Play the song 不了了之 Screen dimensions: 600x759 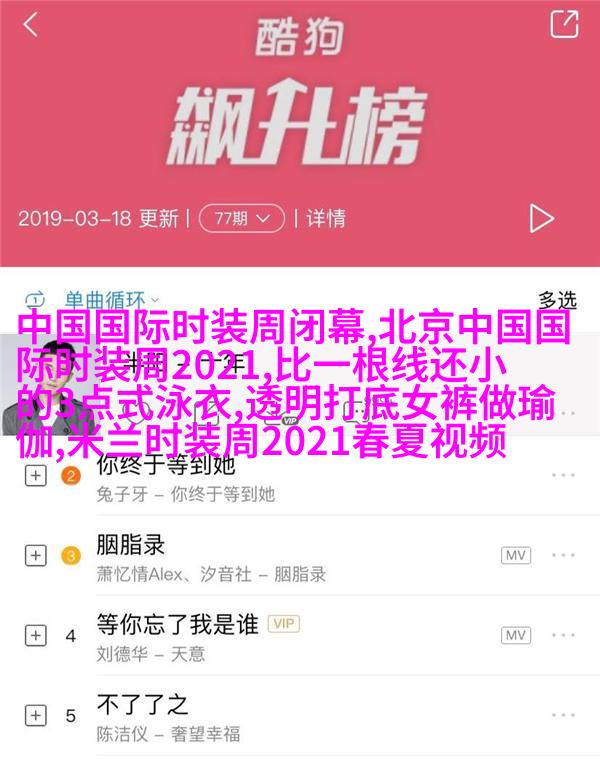coord(250,715)
